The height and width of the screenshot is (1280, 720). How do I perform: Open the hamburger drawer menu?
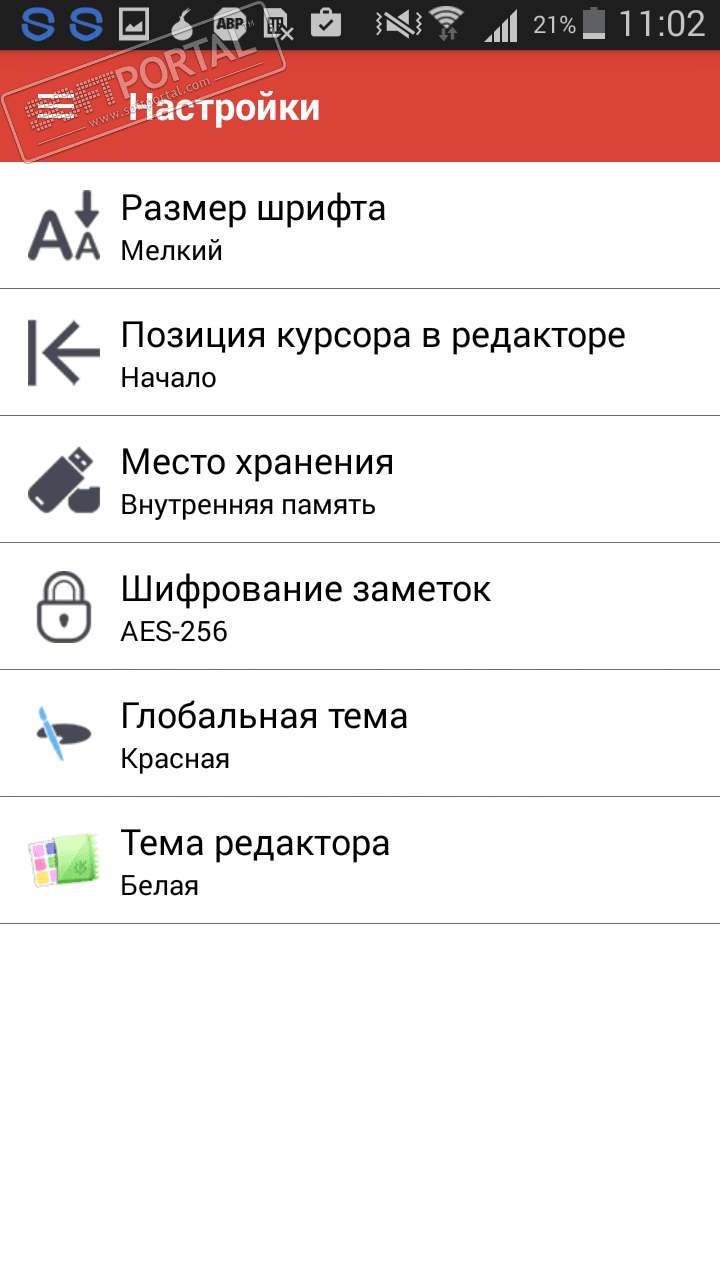55,107
